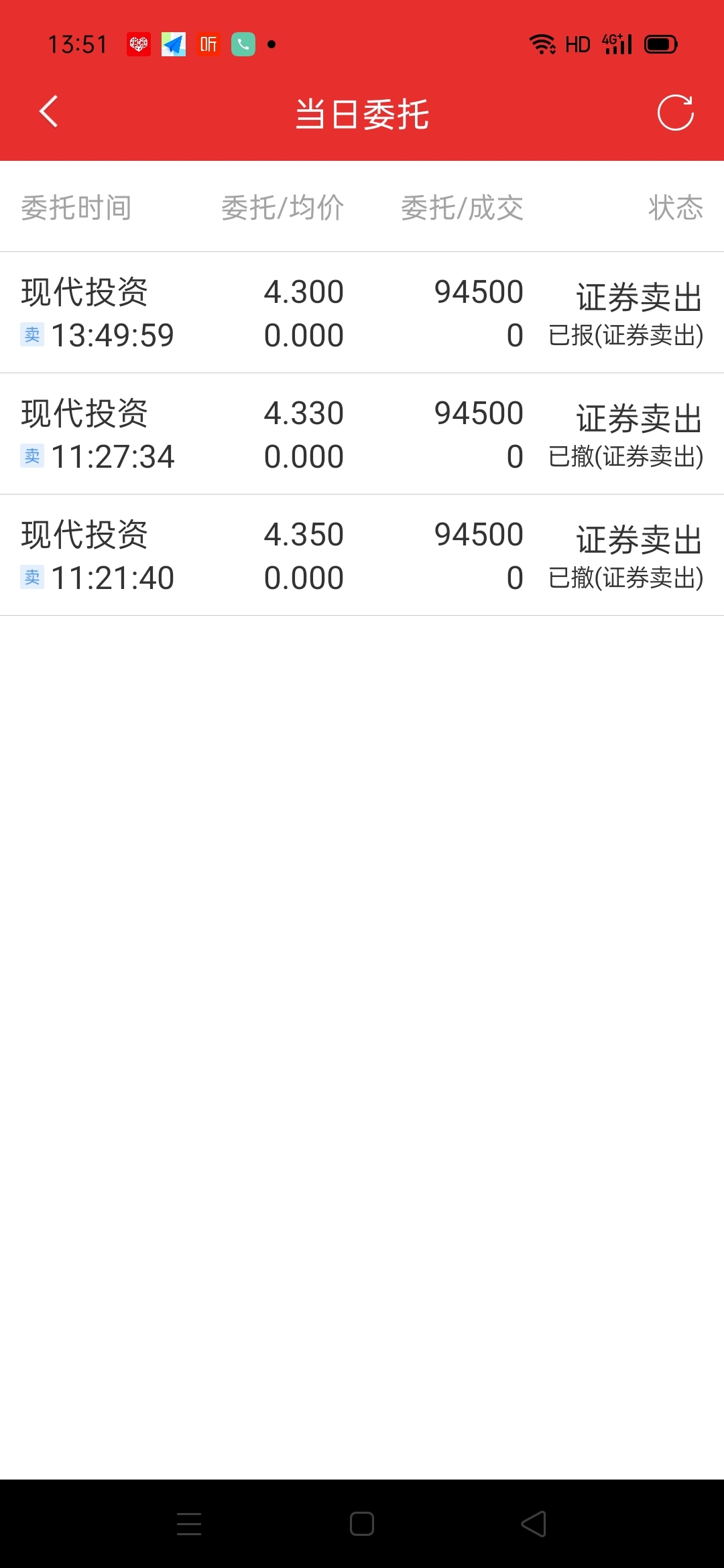Open the 13:49:59 现代投资 sell order
Image resolution: width=724 pixels, height=1568 pixels.
tap(362, 313)
